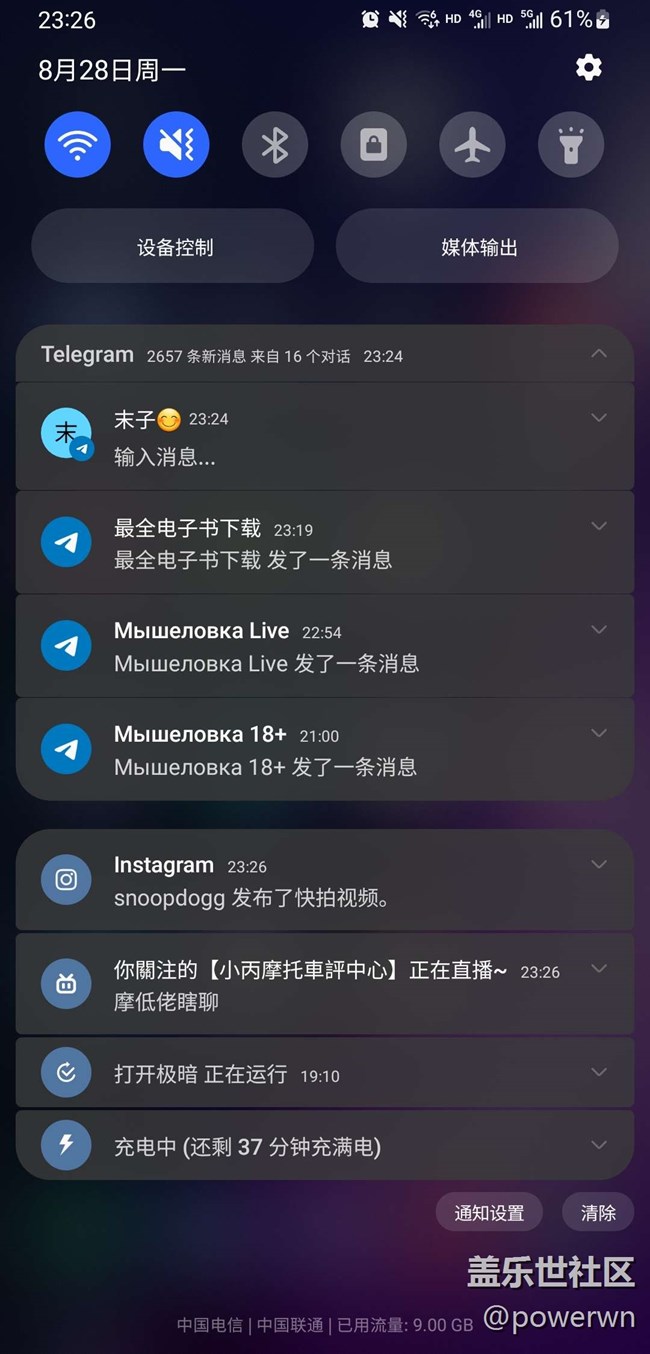Open Мышеловка Live notification
This screenshot has width=650, height=1354.
(300, 647)
